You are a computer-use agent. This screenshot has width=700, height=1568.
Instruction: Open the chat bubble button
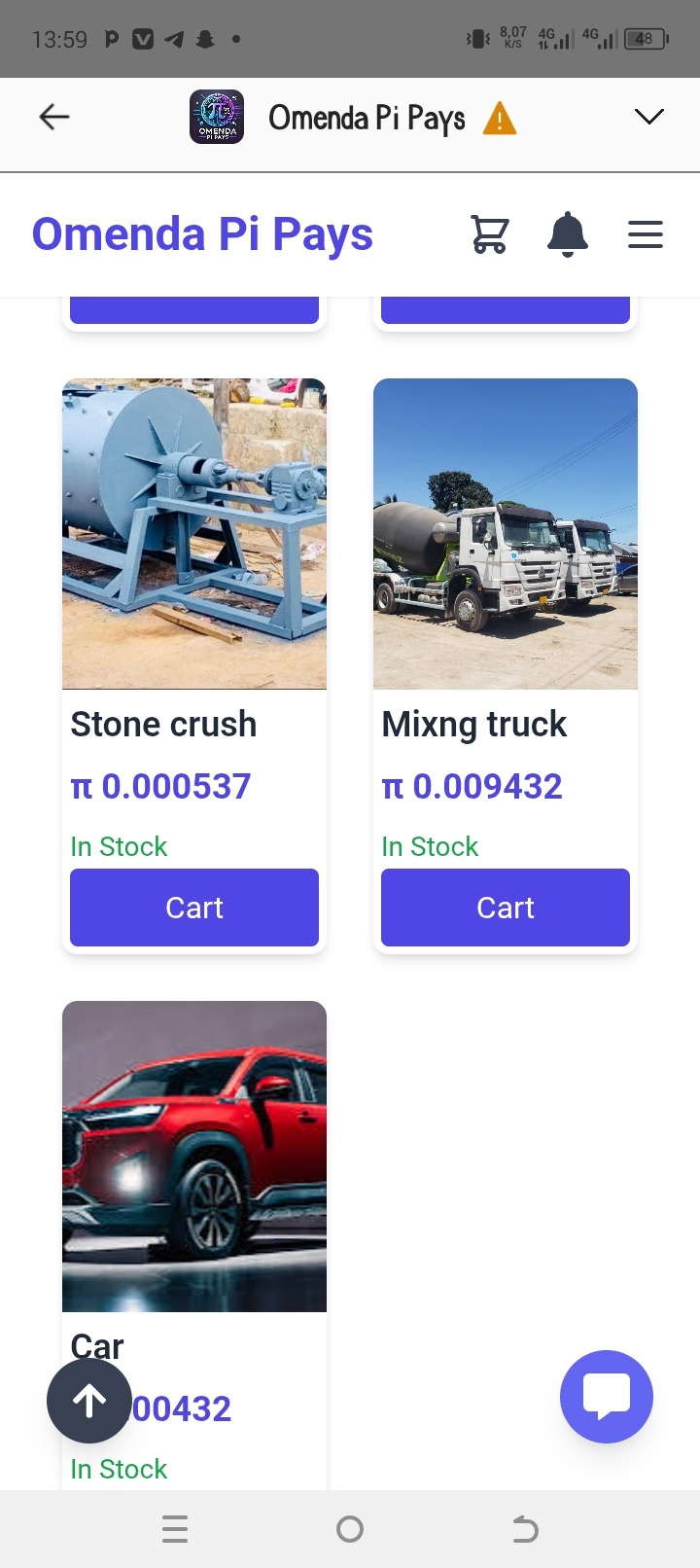pyautogui.click(x=607, y=1397)
